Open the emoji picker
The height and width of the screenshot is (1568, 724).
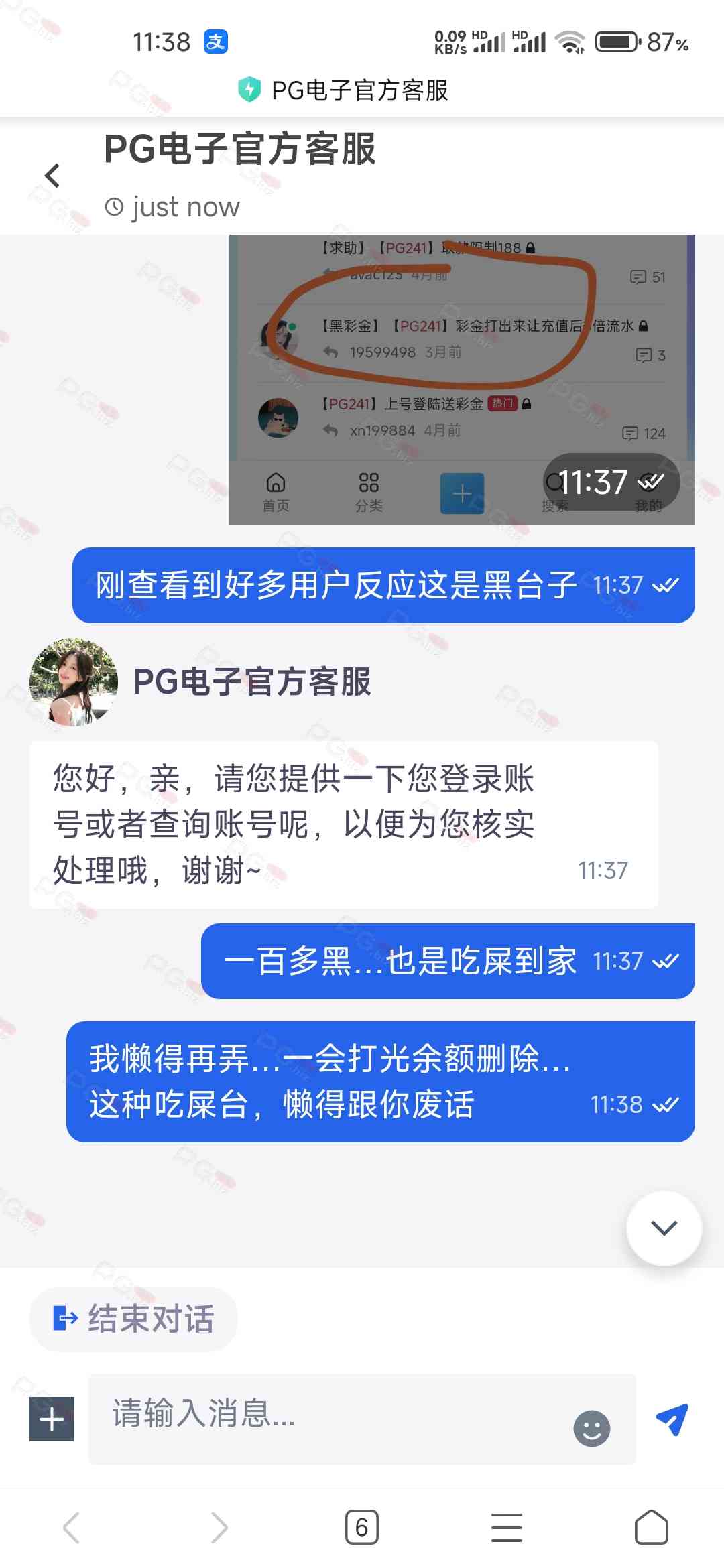click(x=591, y=1428)
